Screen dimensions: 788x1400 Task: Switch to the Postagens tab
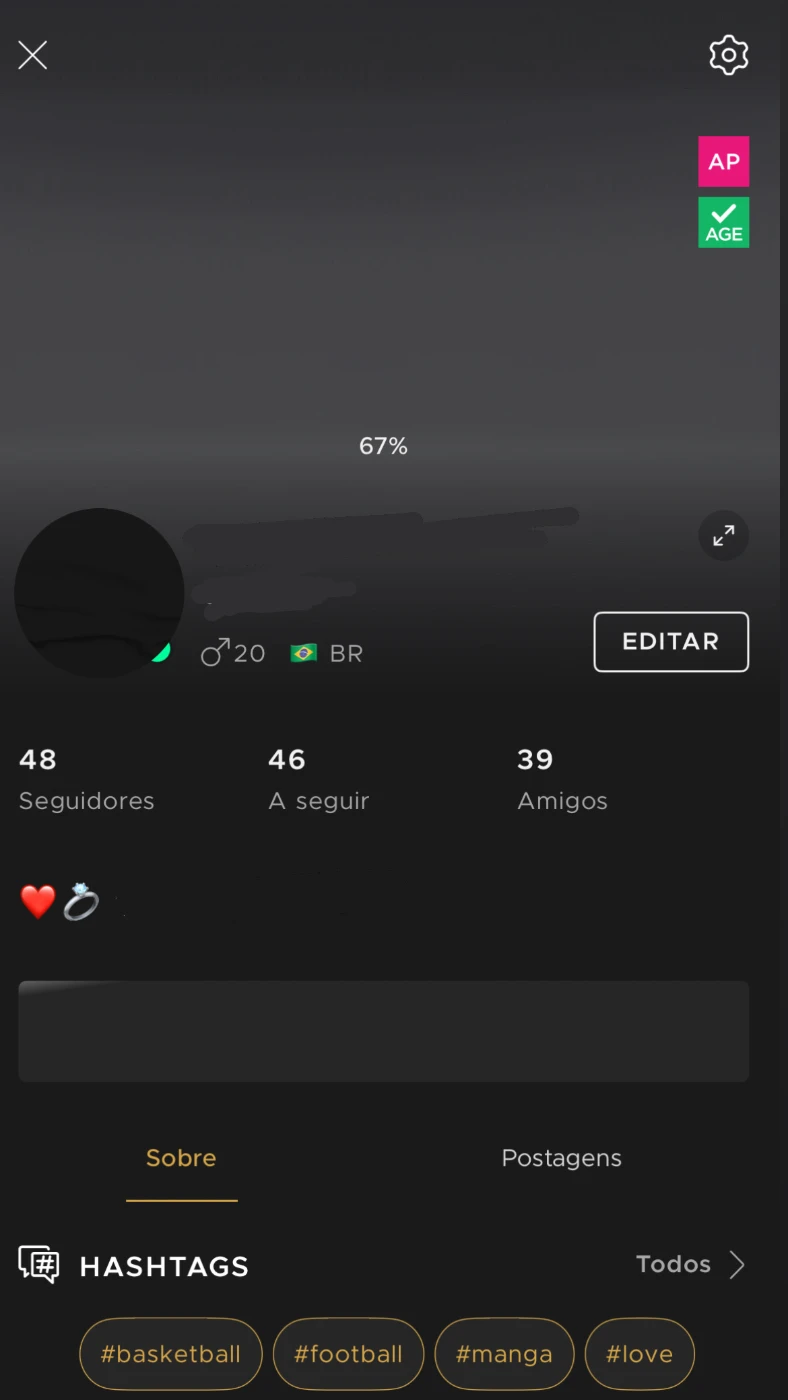(x=561, y=1158)
